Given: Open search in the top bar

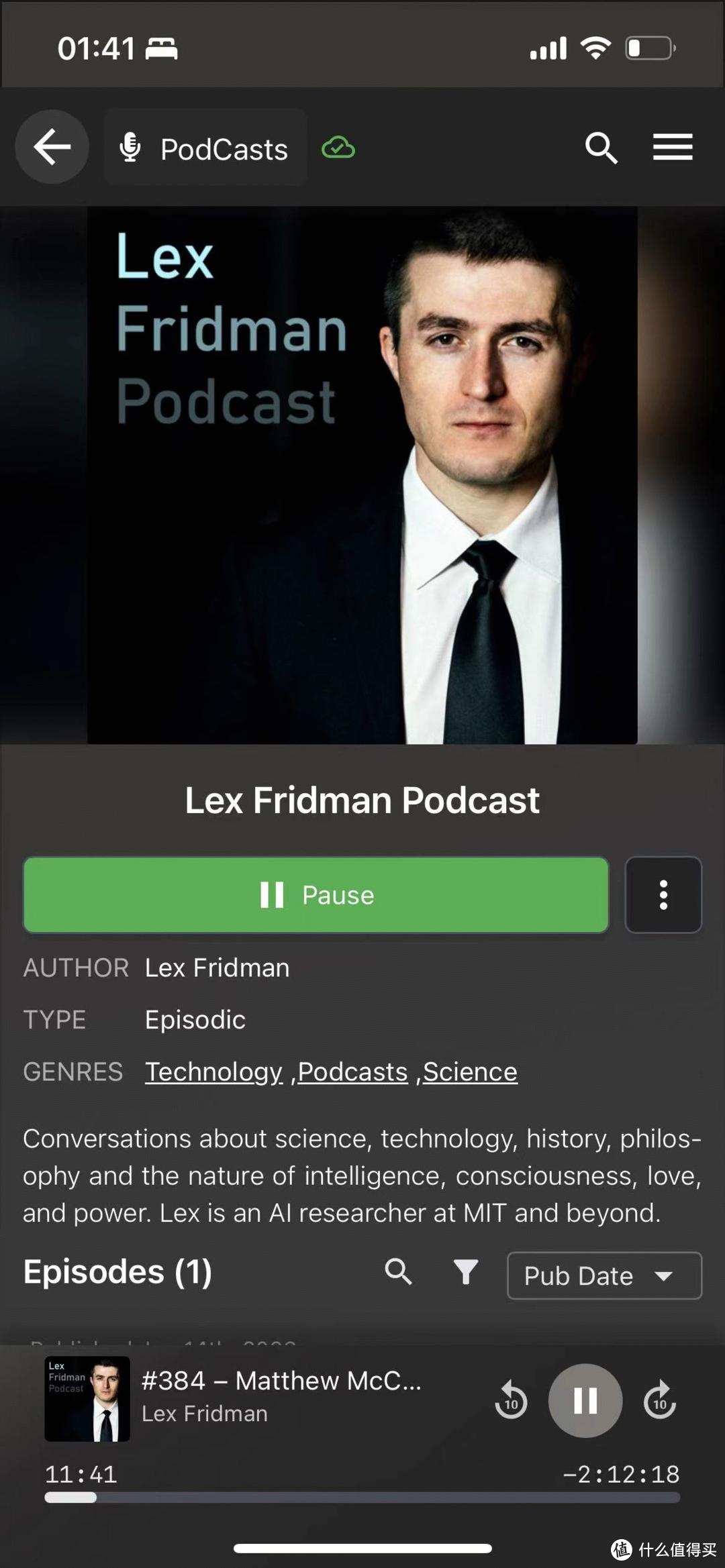Looking at the screenshot, I should (600, 148).
